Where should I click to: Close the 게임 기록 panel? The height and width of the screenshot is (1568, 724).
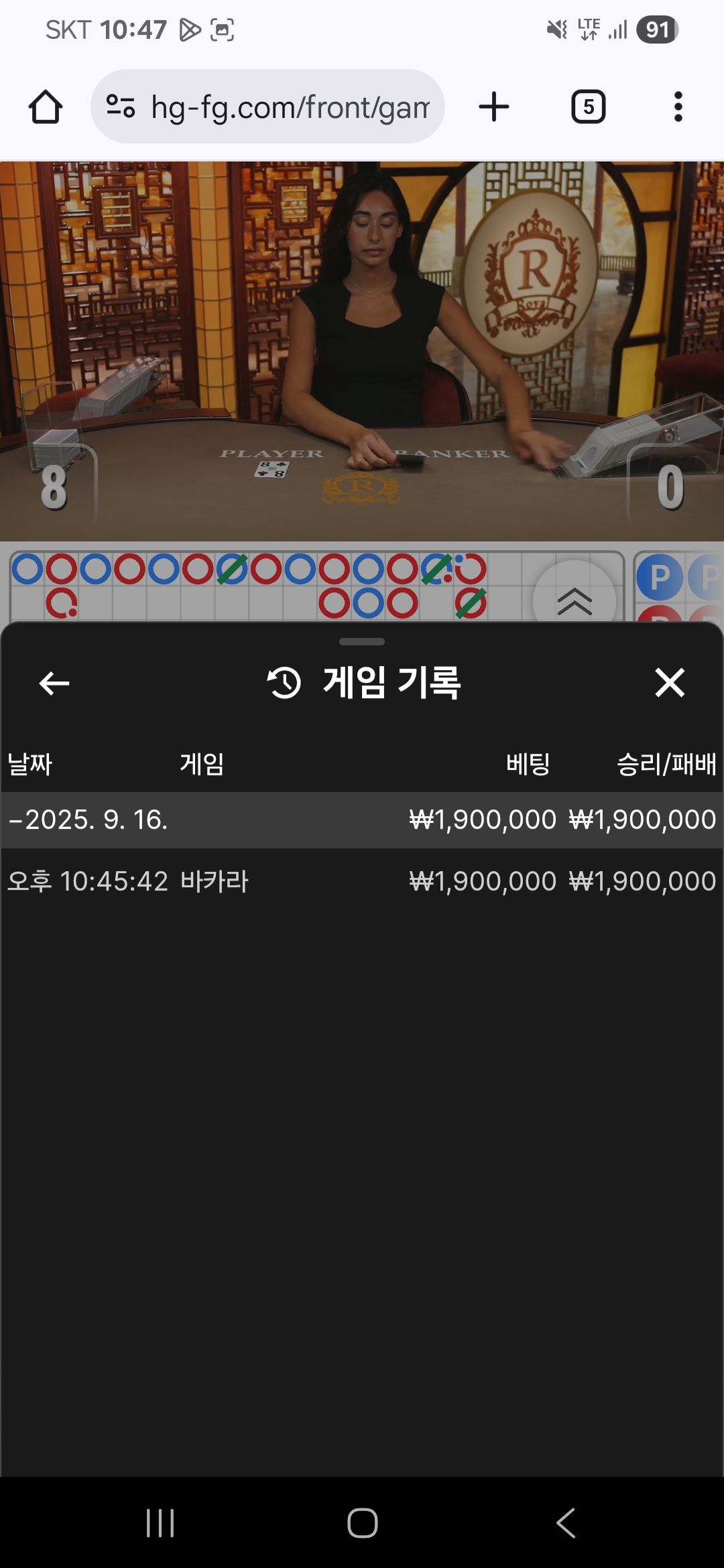point(669,683)
